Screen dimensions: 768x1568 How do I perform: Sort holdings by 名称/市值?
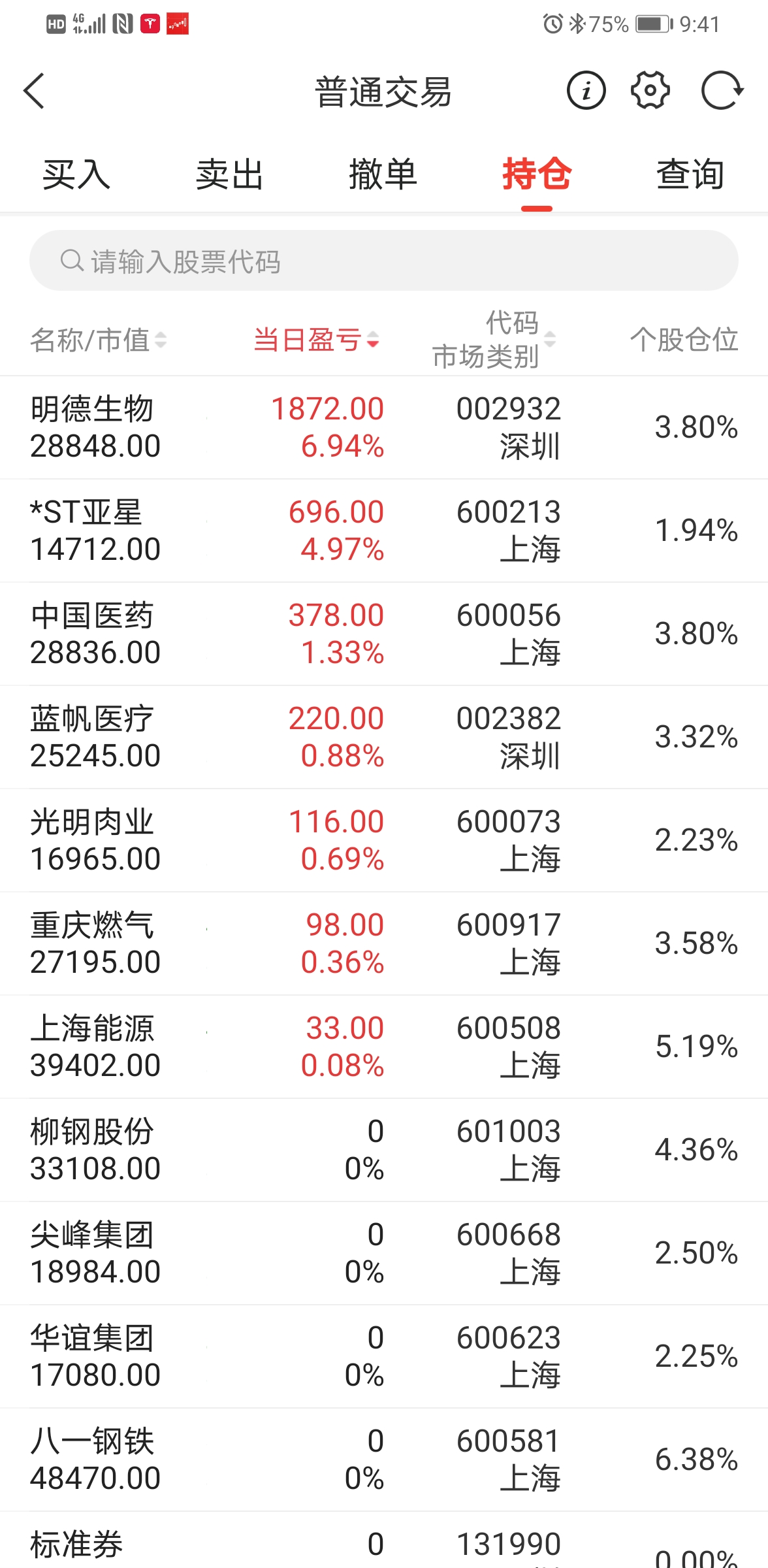98,340
